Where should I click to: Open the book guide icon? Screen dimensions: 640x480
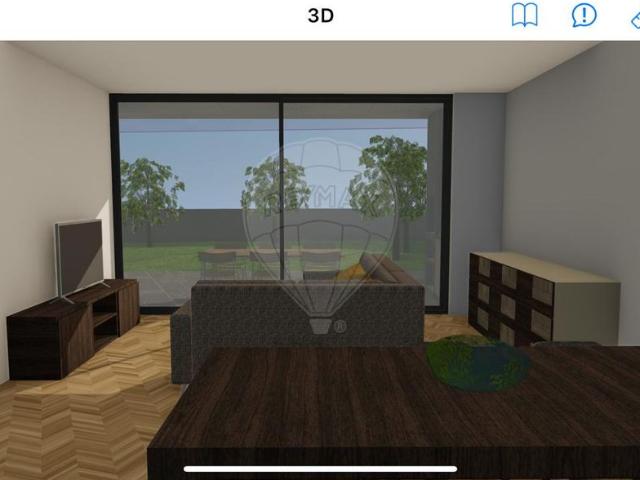click(525, 15)
